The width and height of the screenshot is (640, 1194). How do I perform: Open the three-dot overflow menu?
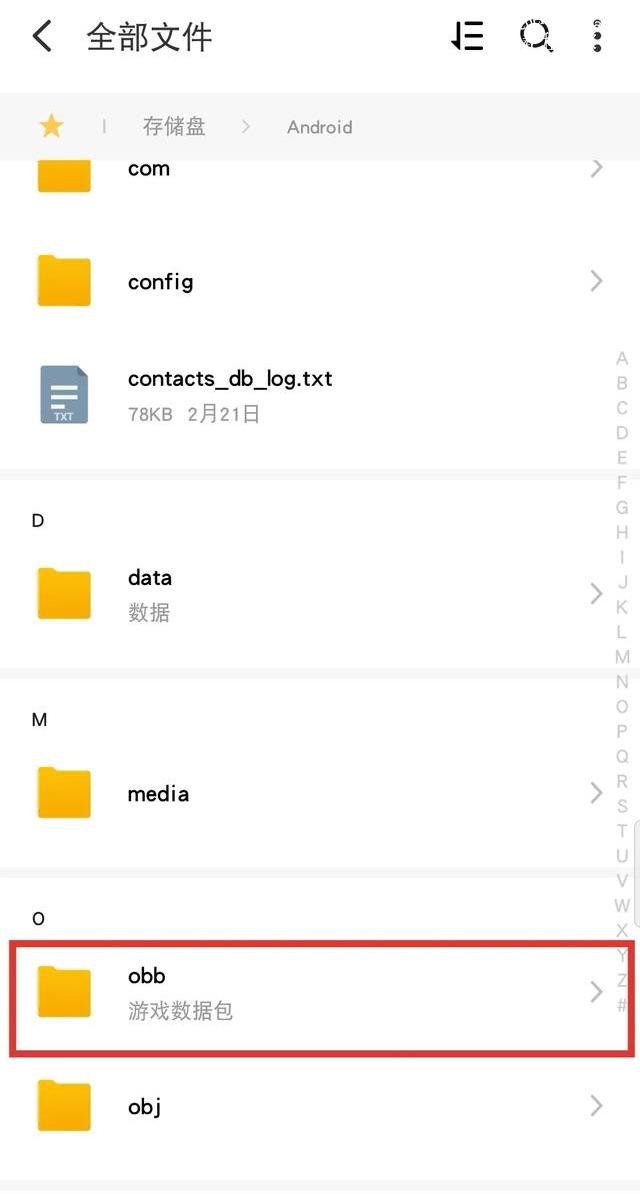click(597, 36)
